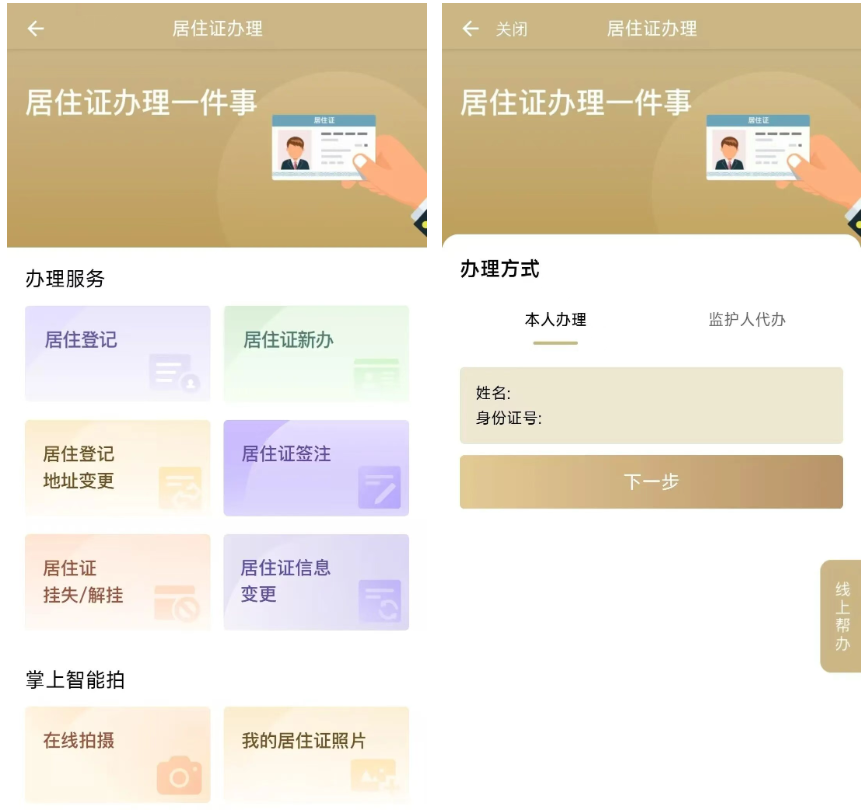Tap 关闭 to close the page
The width and height of the screenshot is (867, 810).
[x=511, y=30]
